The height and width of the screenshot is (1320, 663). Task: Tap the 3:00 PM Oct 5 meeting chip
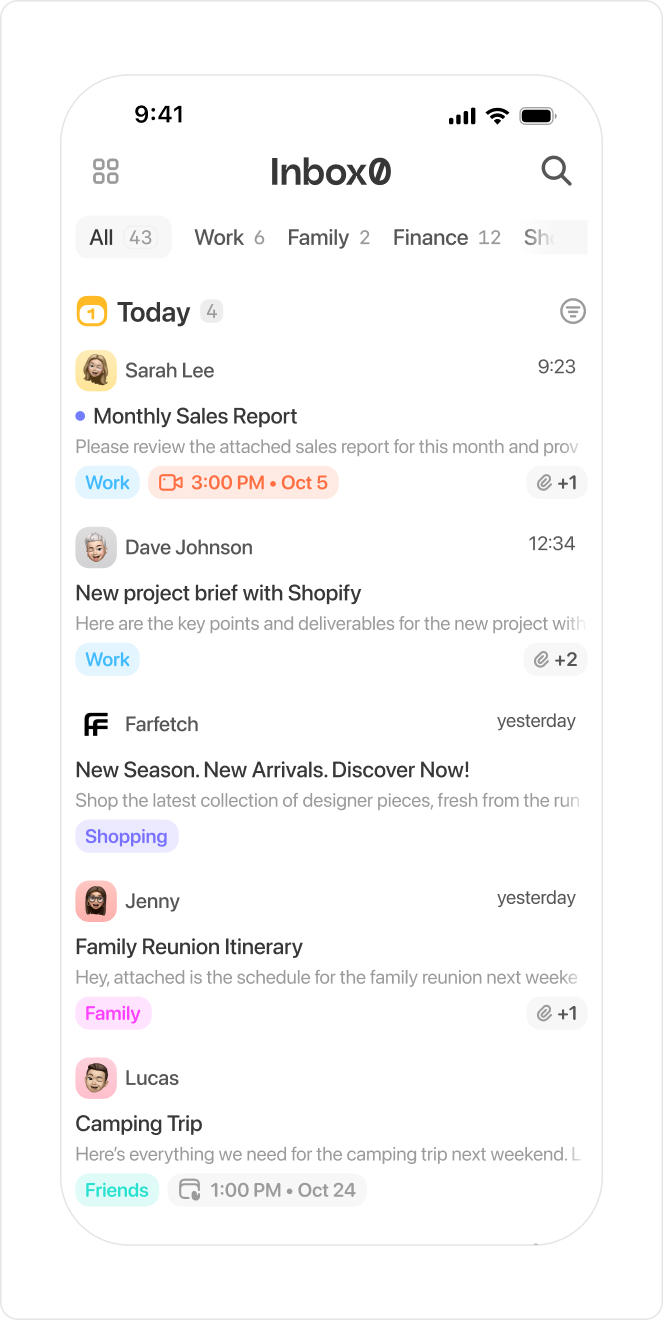tap(244, 483)
